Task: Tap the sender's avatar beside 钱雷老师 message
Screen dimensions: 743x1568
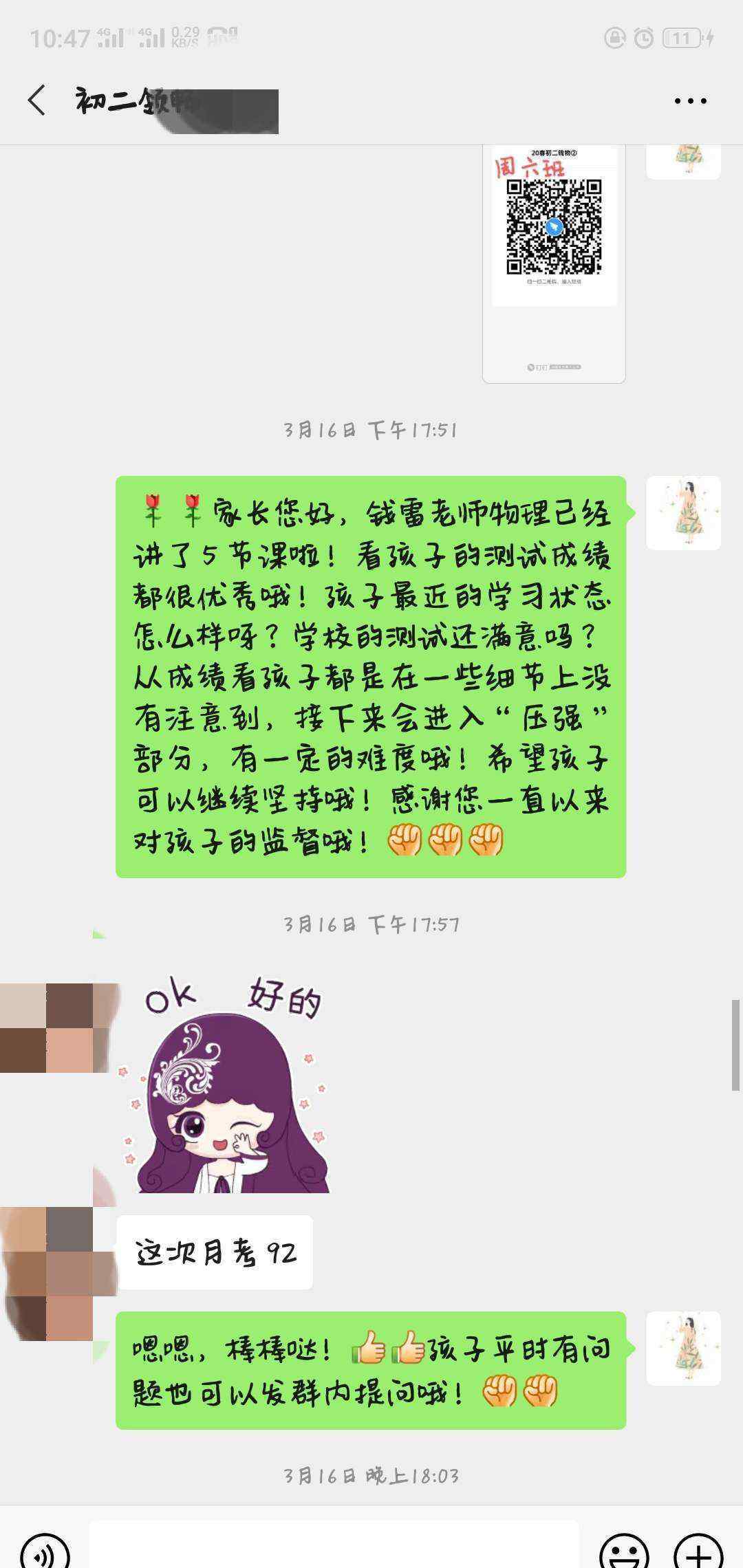Action: pos(683,513)
